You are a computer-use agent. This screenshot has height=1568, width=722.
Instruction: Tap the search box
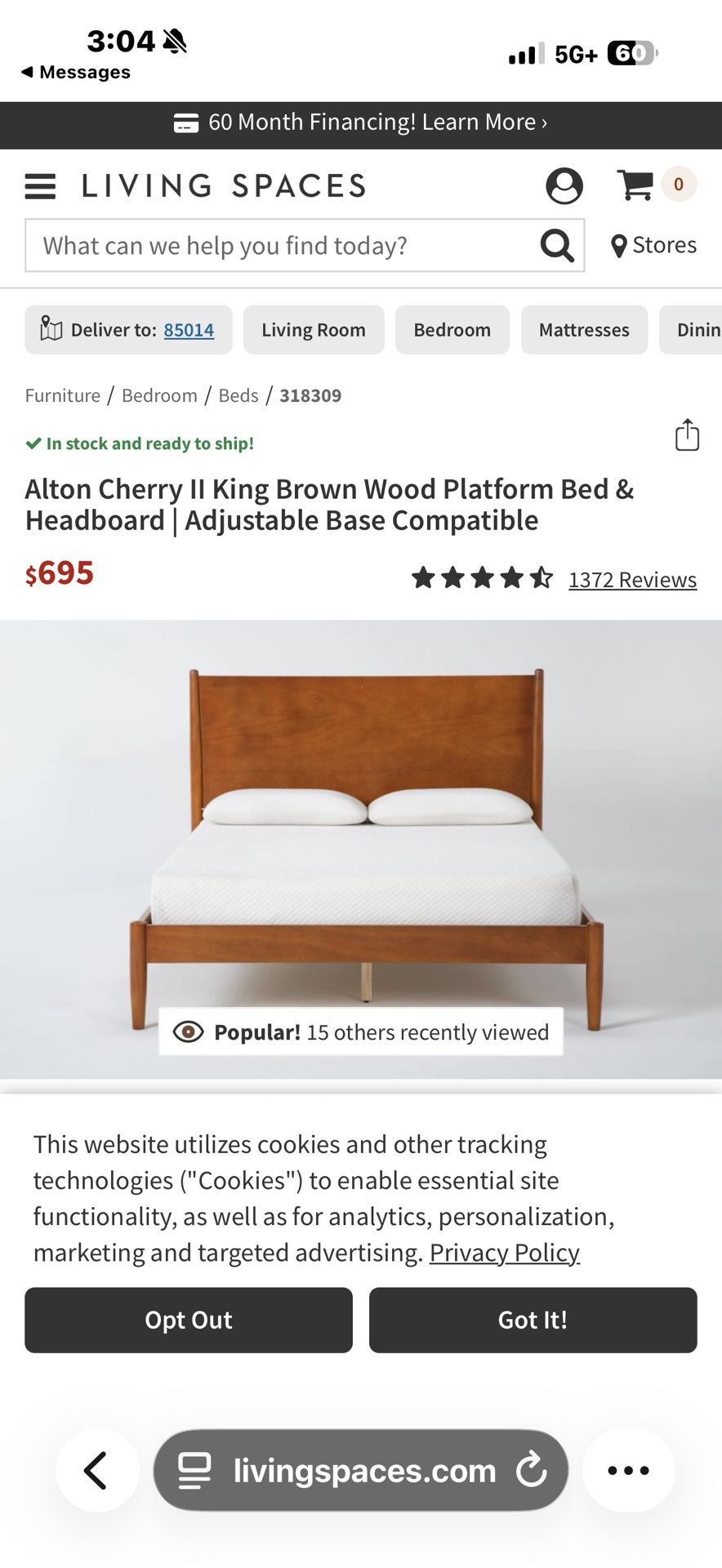coord(278,245)
